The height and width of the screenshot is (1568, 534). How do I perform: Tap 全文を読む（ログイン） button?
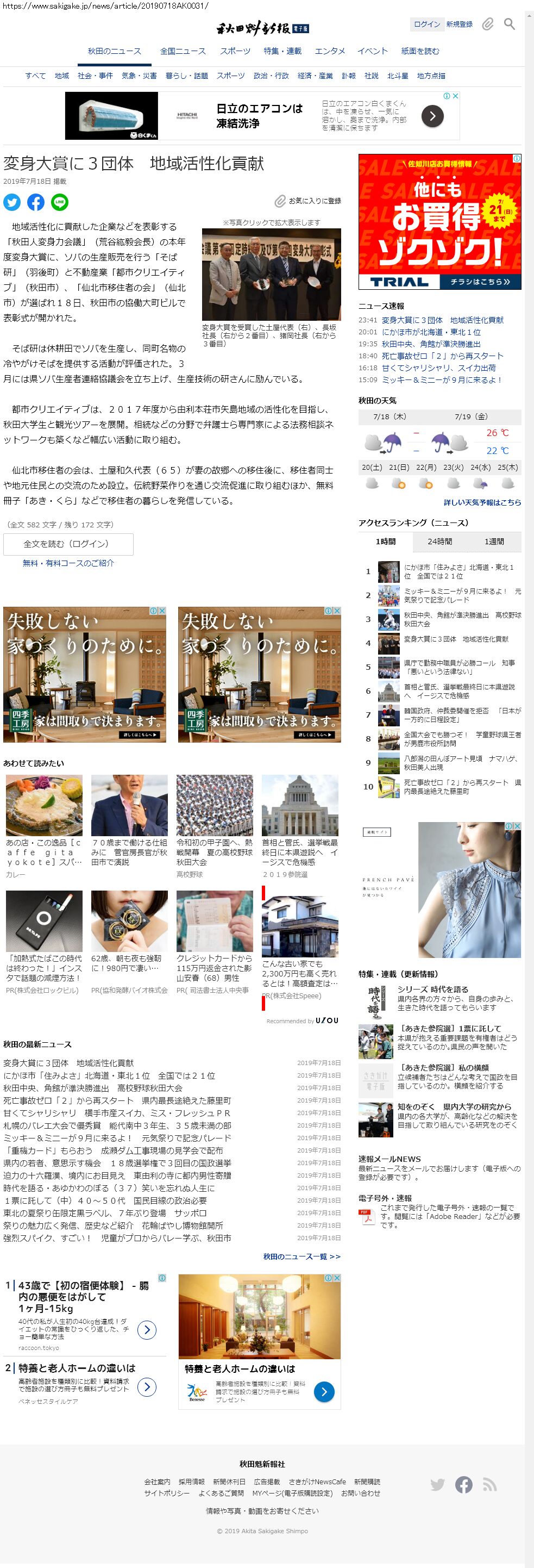[68, 544]
